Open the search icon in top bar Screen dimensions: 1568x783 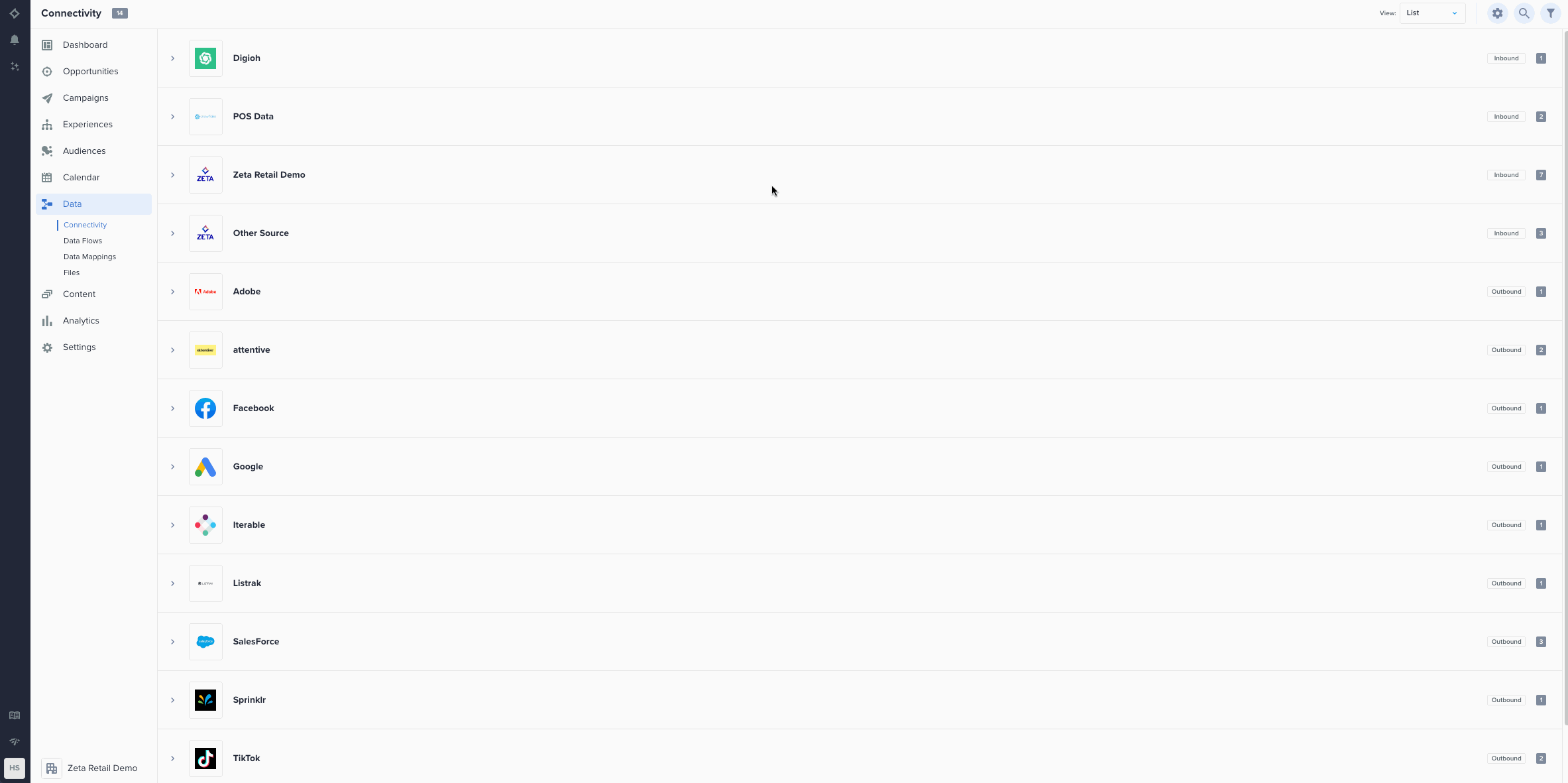pyautogui.click(x=1524, y=13)
